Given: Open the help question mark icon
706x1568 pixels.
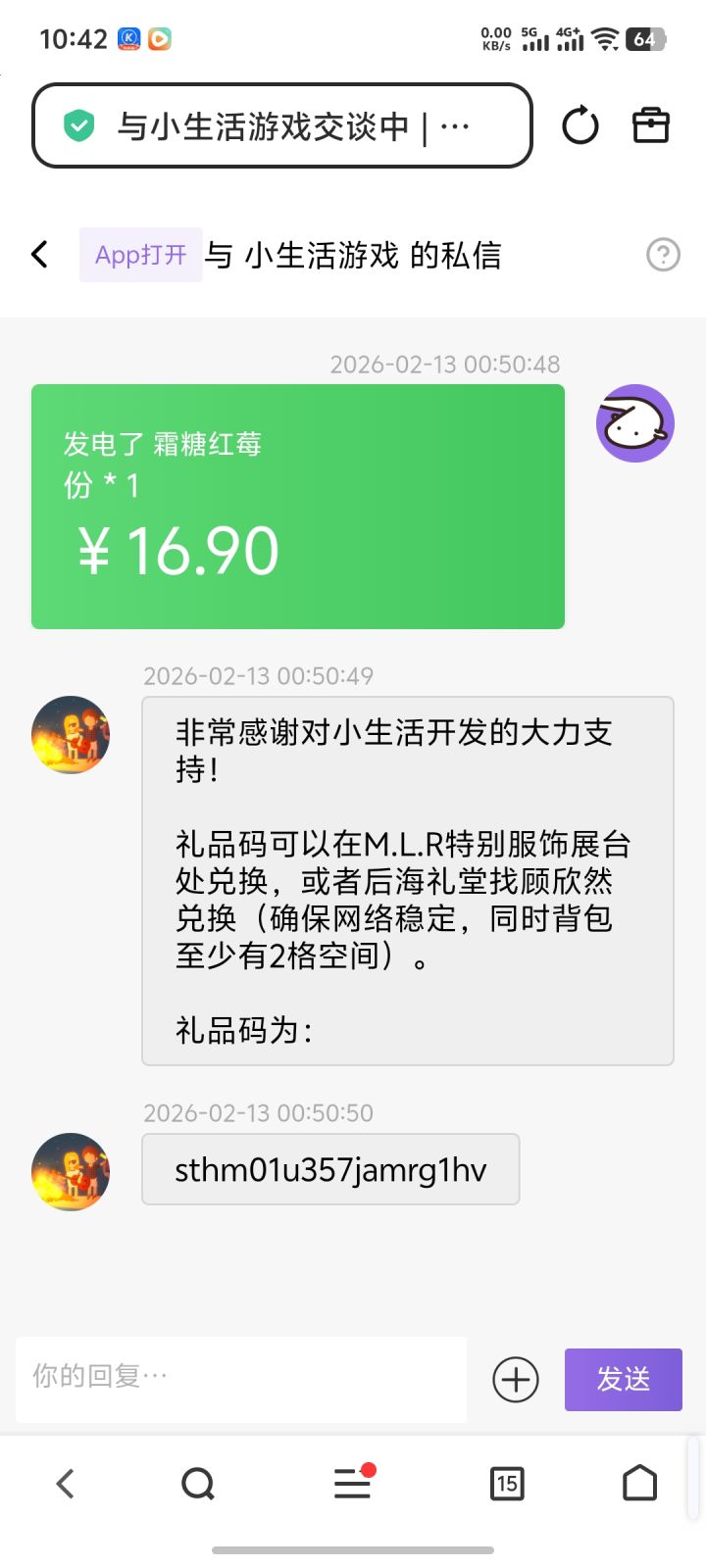Looking at the screenshot, I should (x=663, y=255).
